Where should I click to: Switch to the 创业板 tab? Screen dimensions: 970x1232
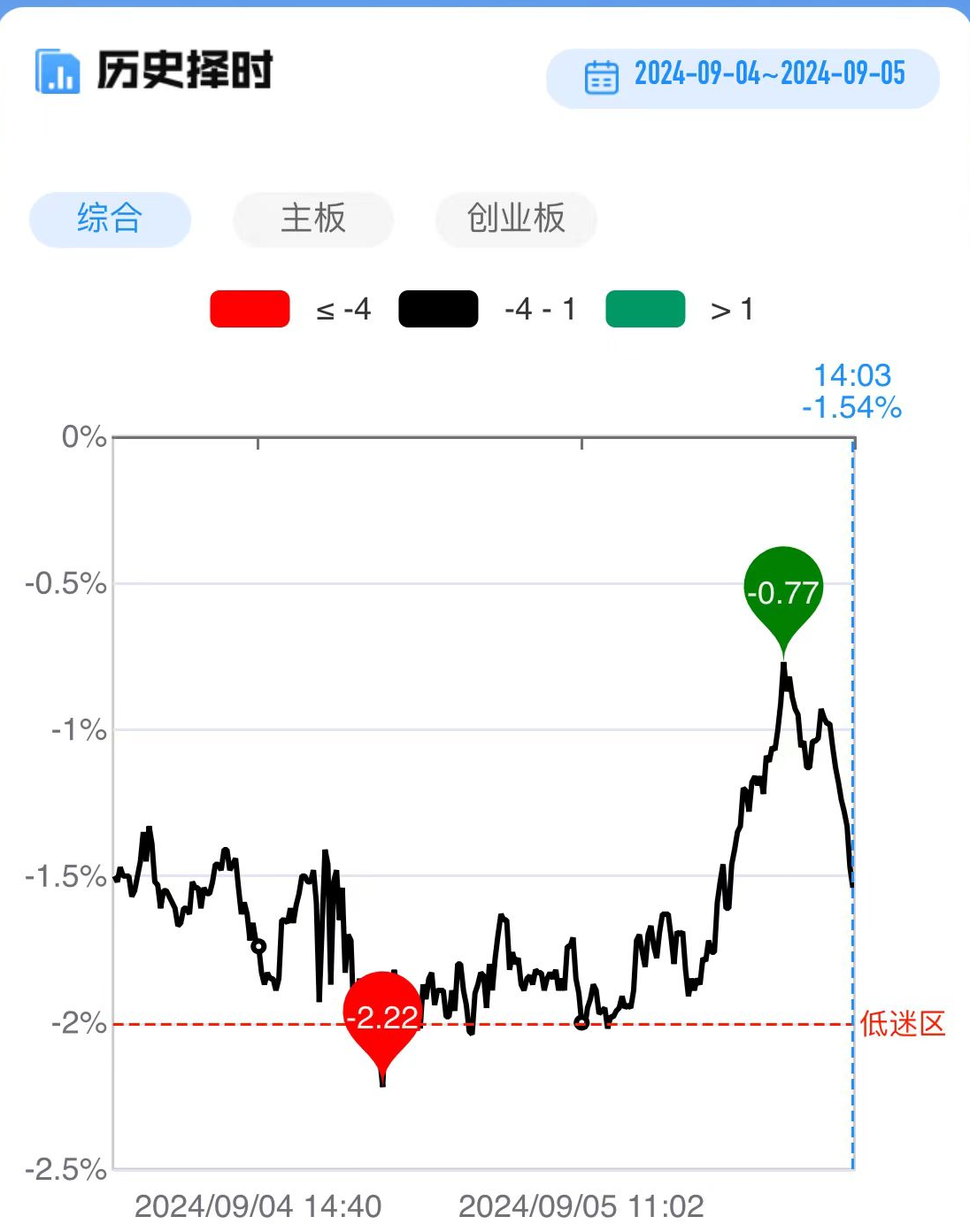[x=515, y=219]
